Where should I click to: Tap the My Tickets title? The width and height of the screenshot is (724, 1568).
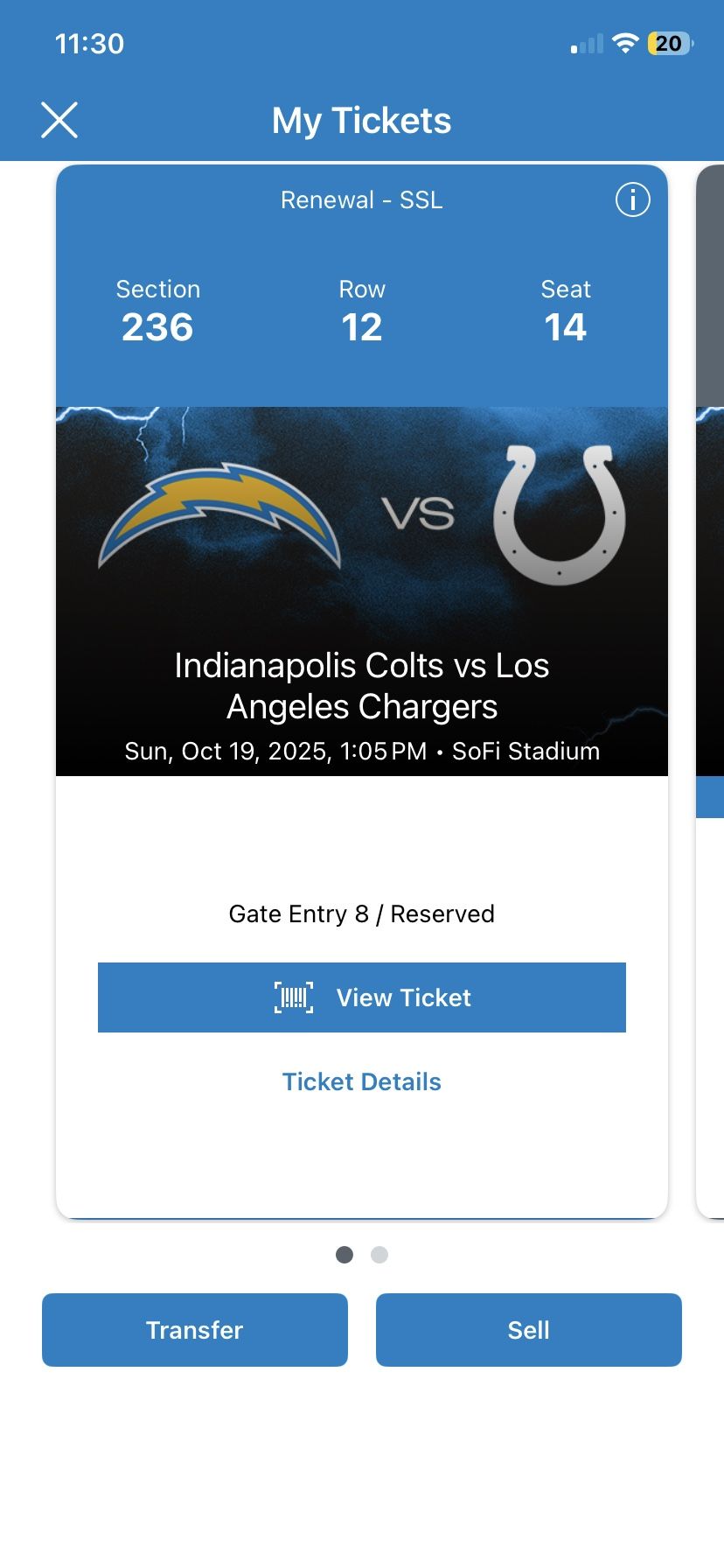[361, 120]
